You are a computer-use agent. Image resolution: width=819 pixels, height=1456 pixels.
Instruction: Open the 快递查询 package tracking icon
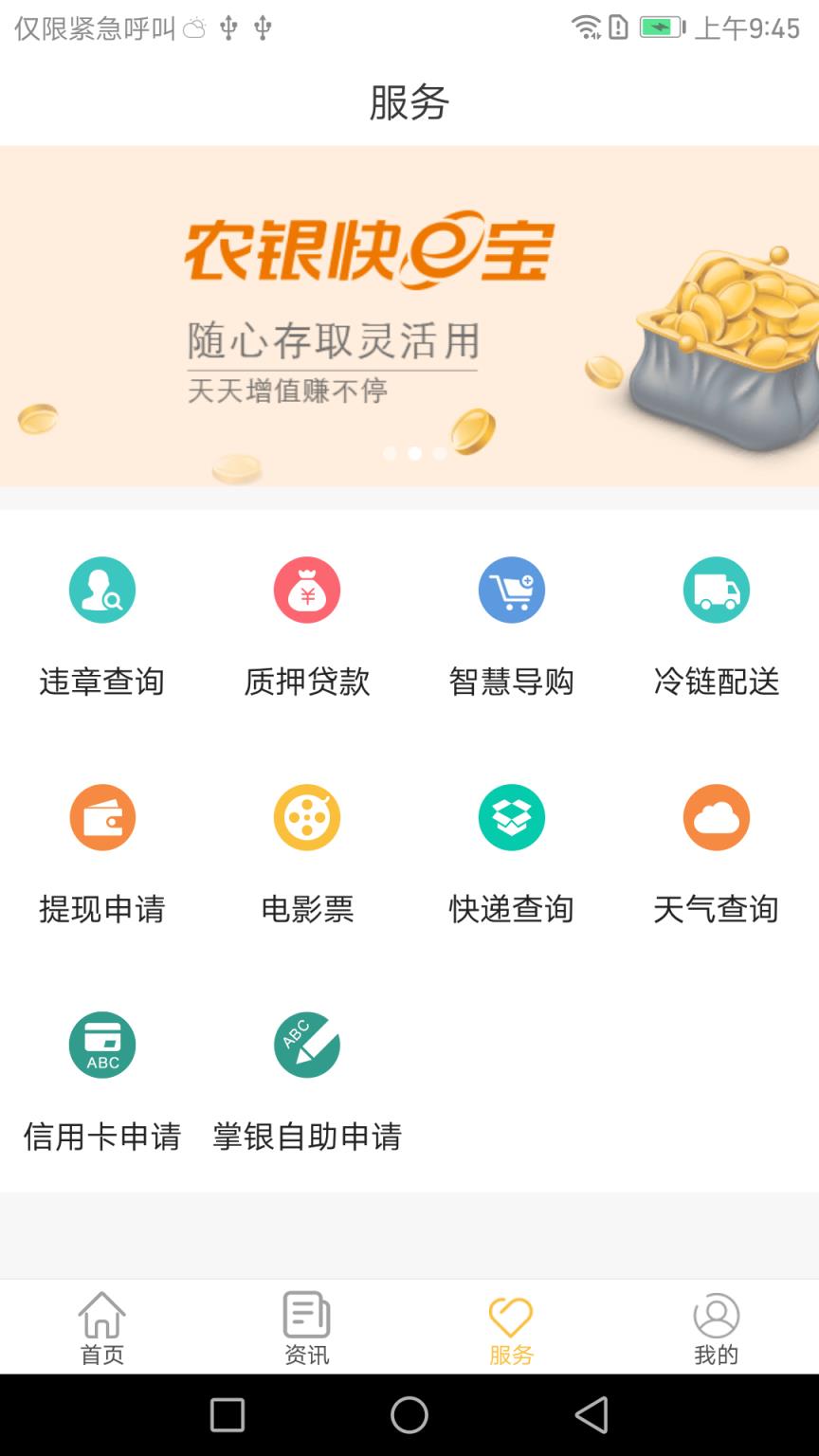coord(512,817)
